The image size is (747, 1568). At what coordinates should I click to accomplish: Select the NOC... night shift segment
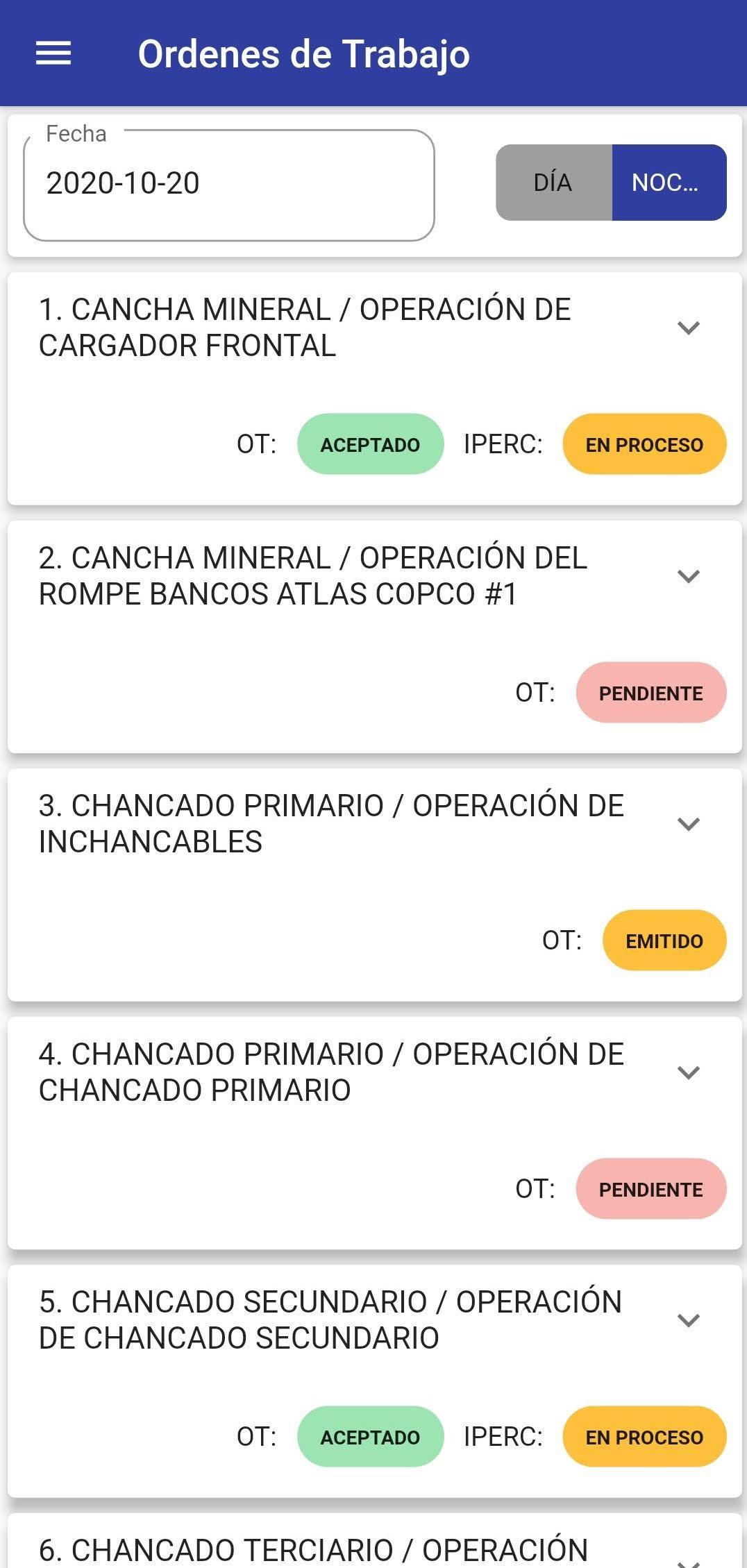[669, 183]
